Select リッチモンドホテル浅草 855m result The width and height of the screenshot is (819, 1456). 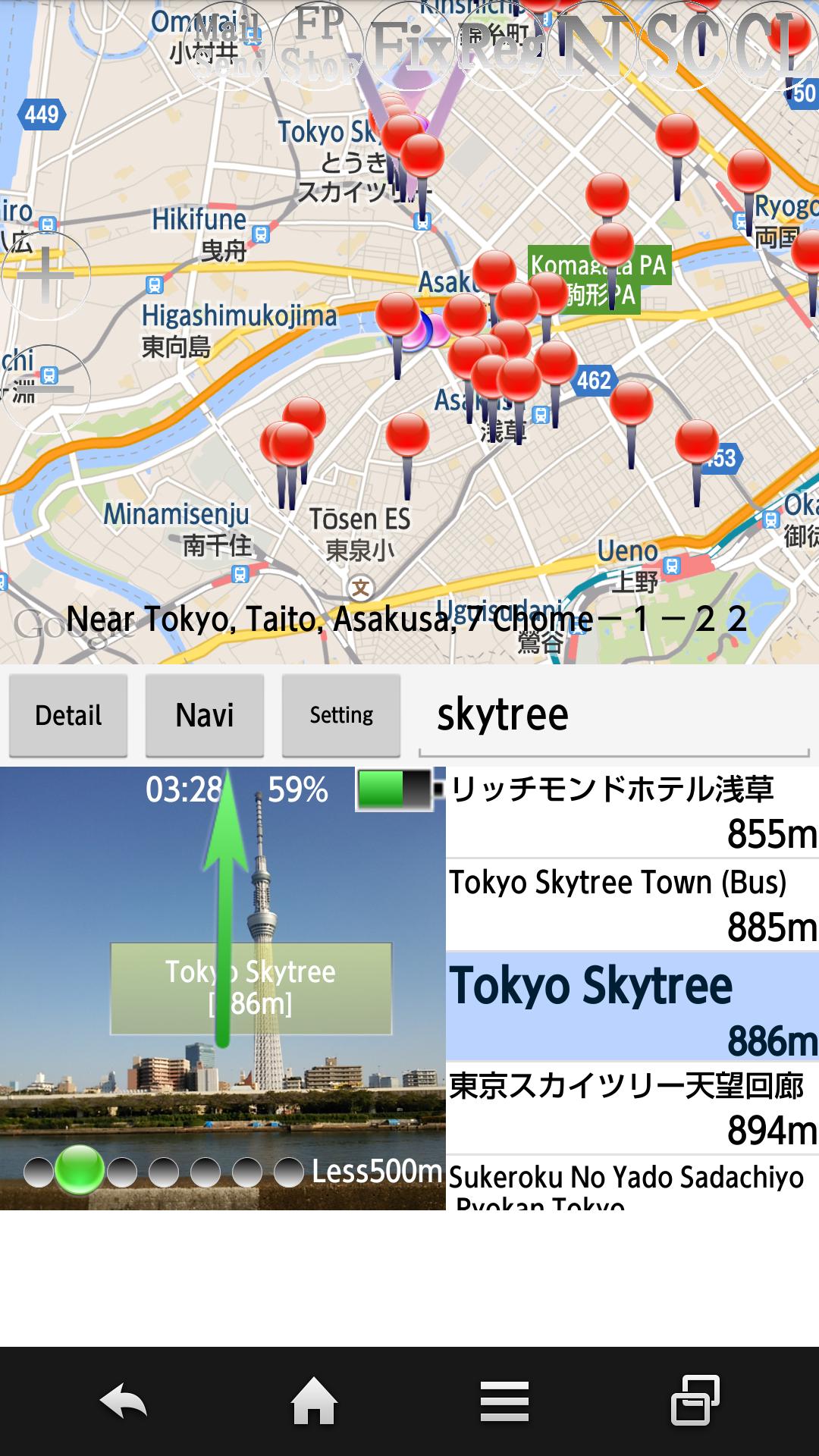tap(632, 813)
